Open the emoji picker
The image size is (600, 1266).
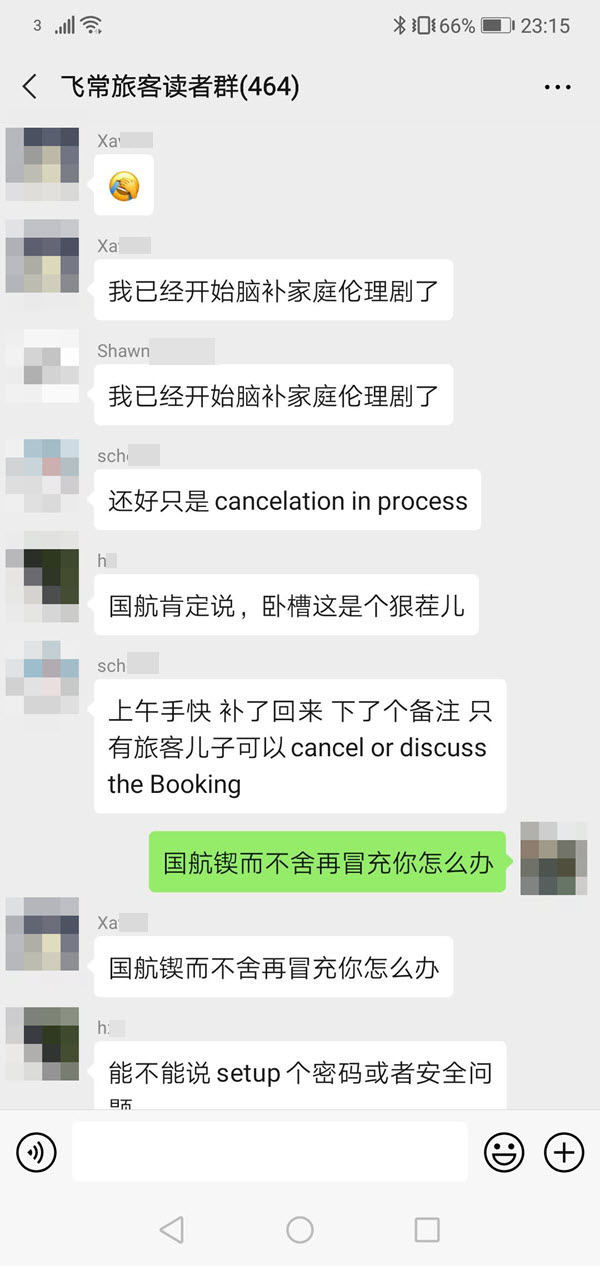504,1153
